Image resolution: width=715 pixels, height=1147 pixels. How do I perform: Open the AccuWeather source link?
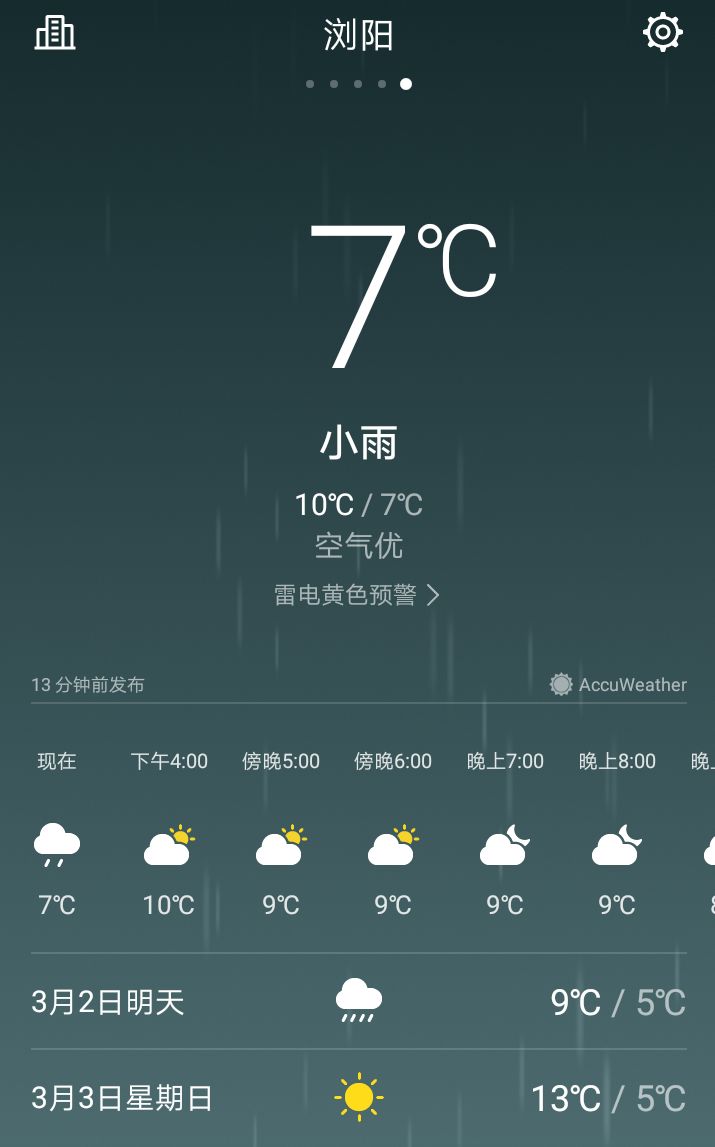[618, 685]
